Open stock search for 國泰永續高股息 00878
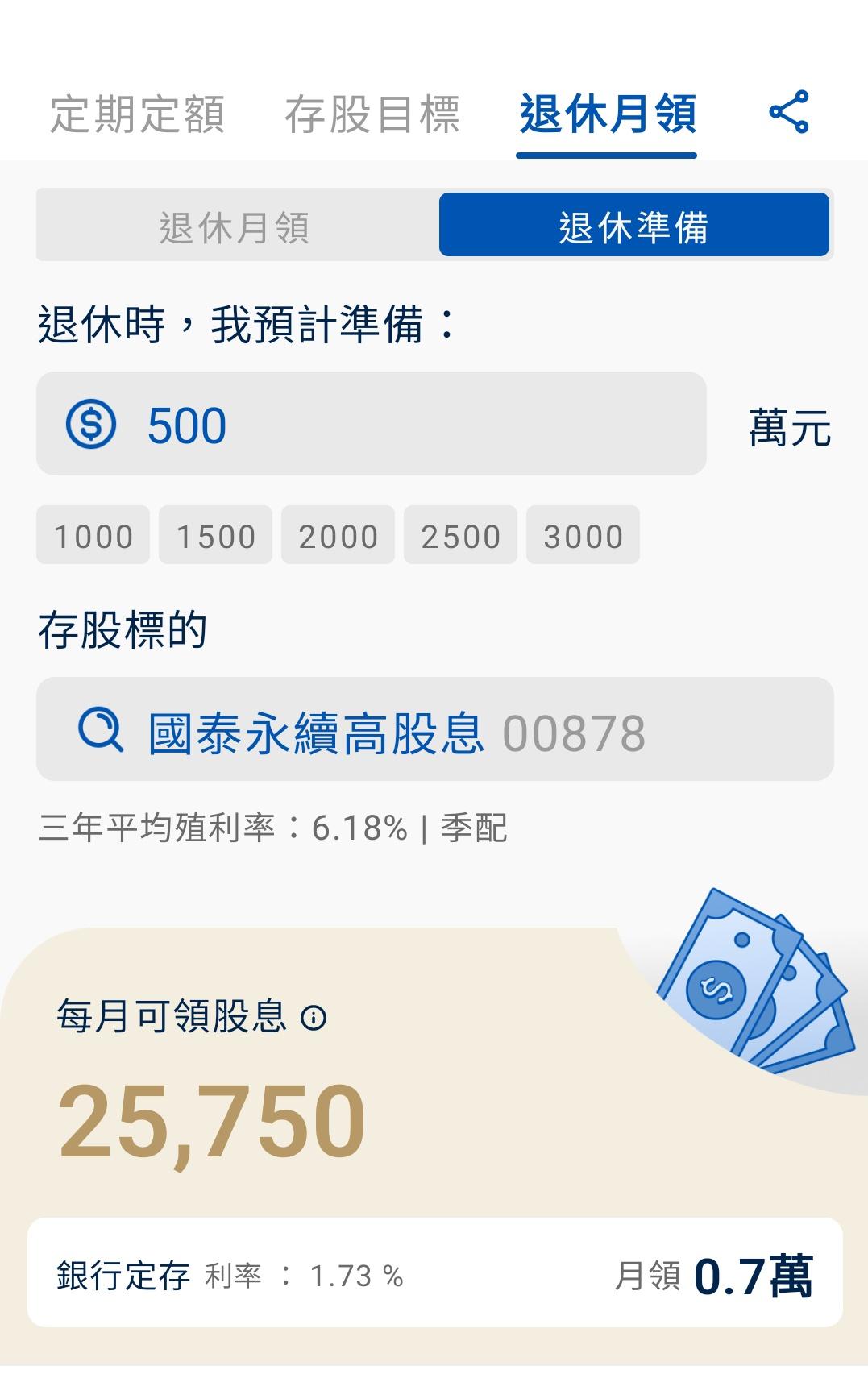The width and height of the screenshot is (868, 1374). coord(435,730)
